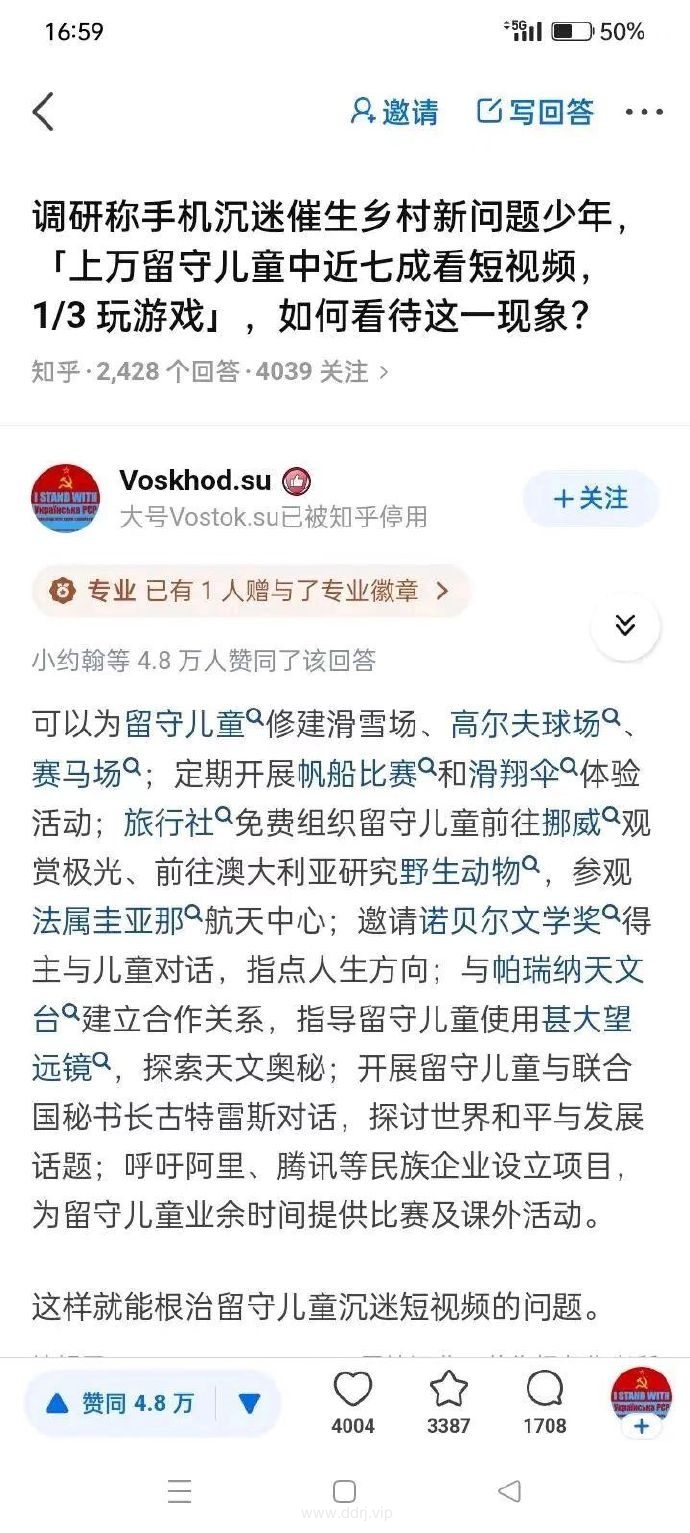Viewport: 690px width, 1533px height.
Task: Open the three-dot overflow menu
Action: (x=644, y=112)
